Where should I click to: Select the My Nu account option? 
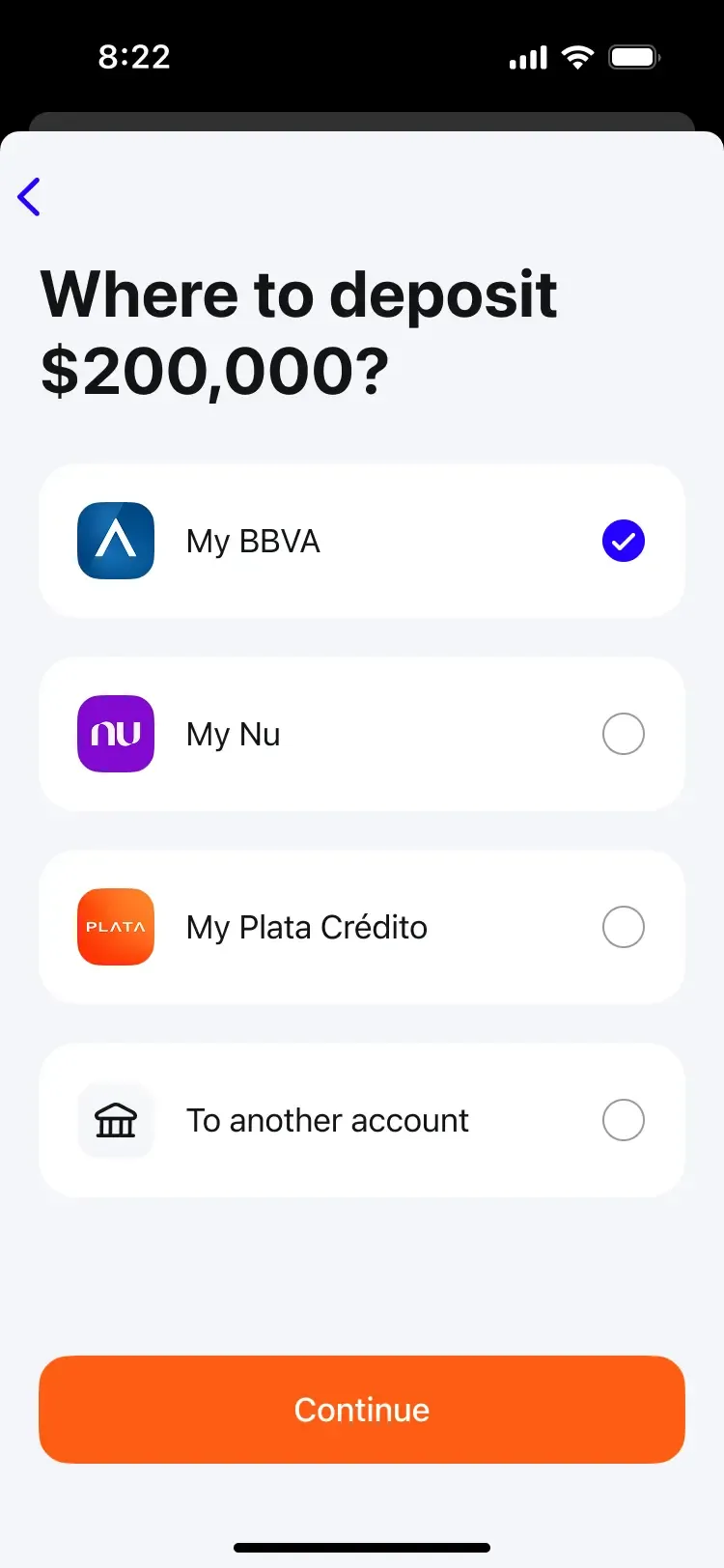(361, 734)
